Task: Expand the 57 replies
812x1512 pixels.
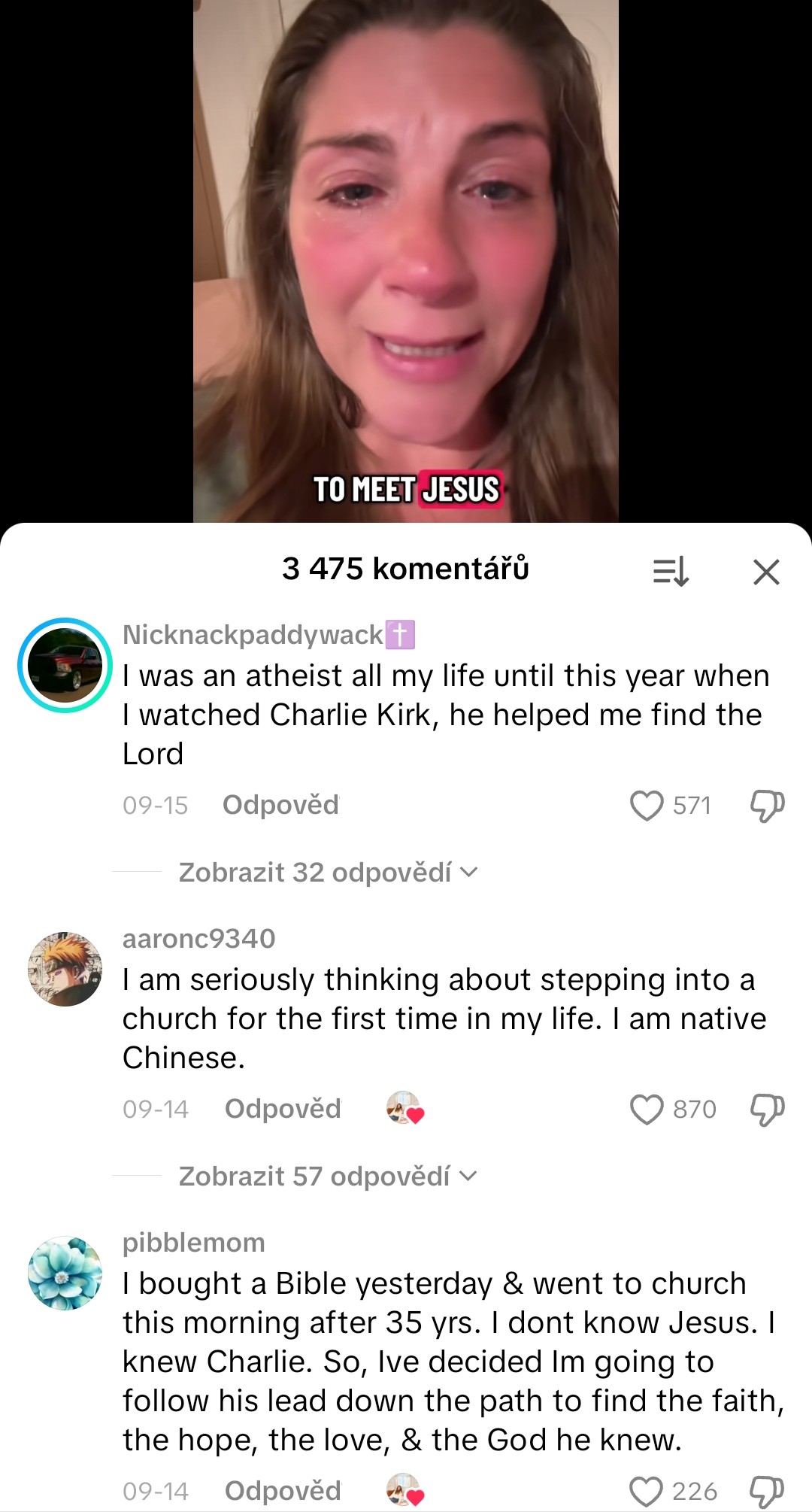Action: point(327,1177)
